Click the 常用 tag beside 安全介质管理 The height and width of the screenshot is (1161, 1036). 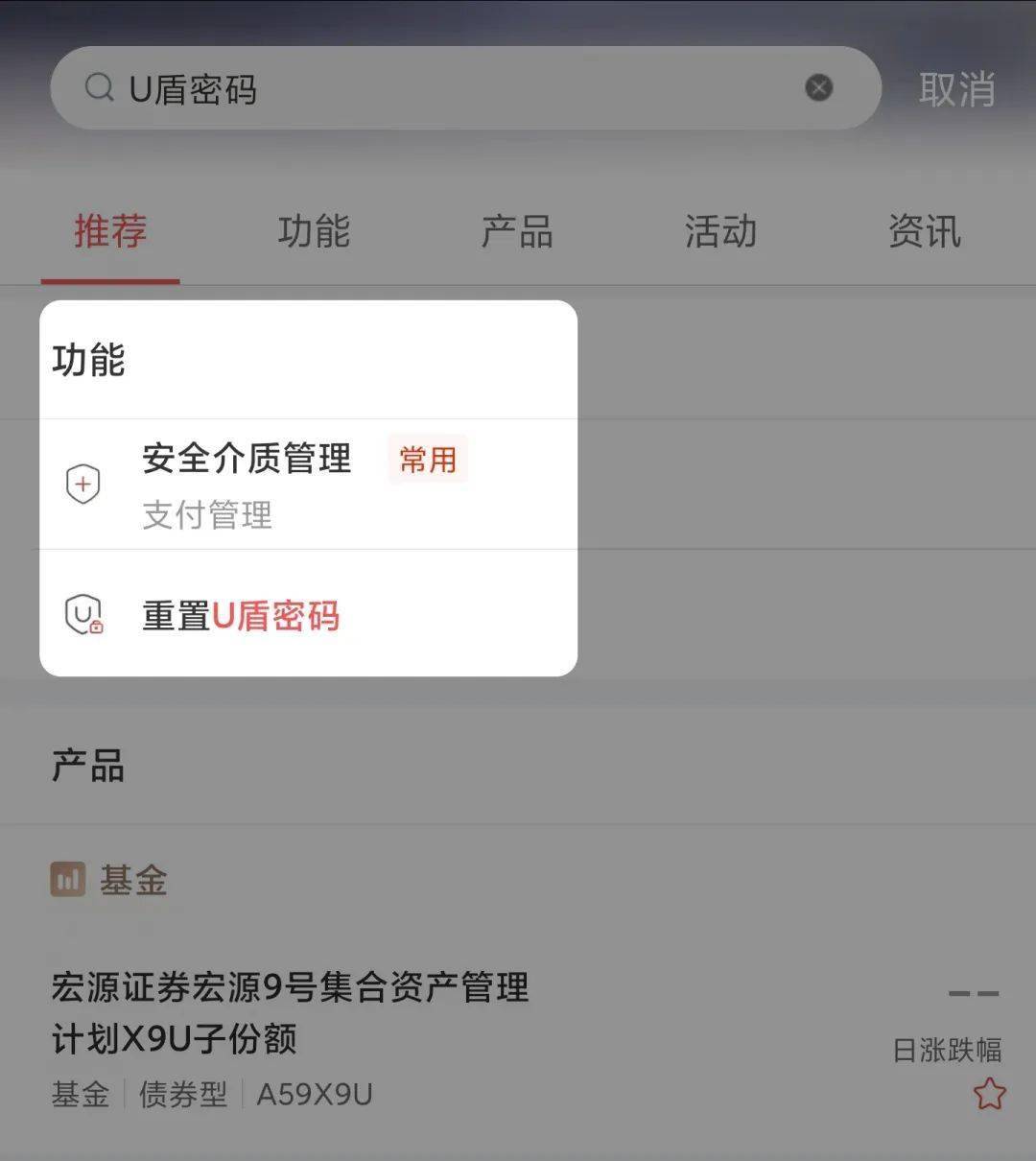(427, 461)
